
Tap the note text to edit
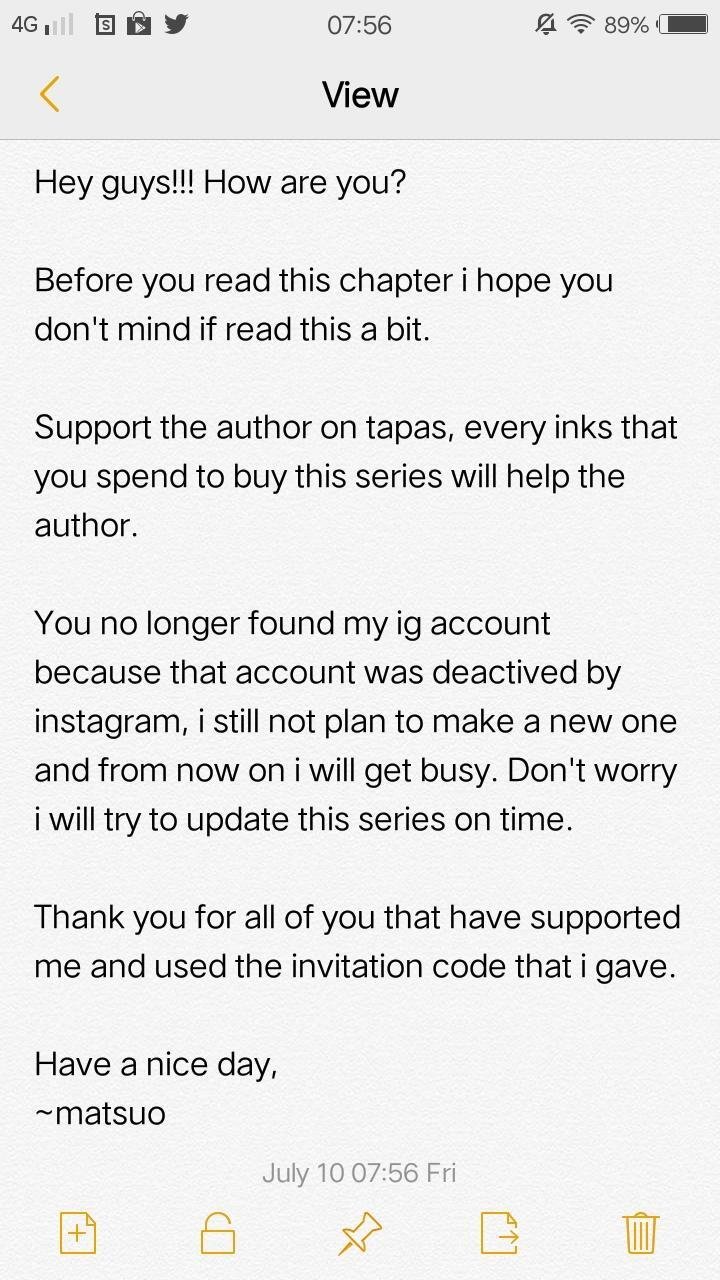(358, 647)
